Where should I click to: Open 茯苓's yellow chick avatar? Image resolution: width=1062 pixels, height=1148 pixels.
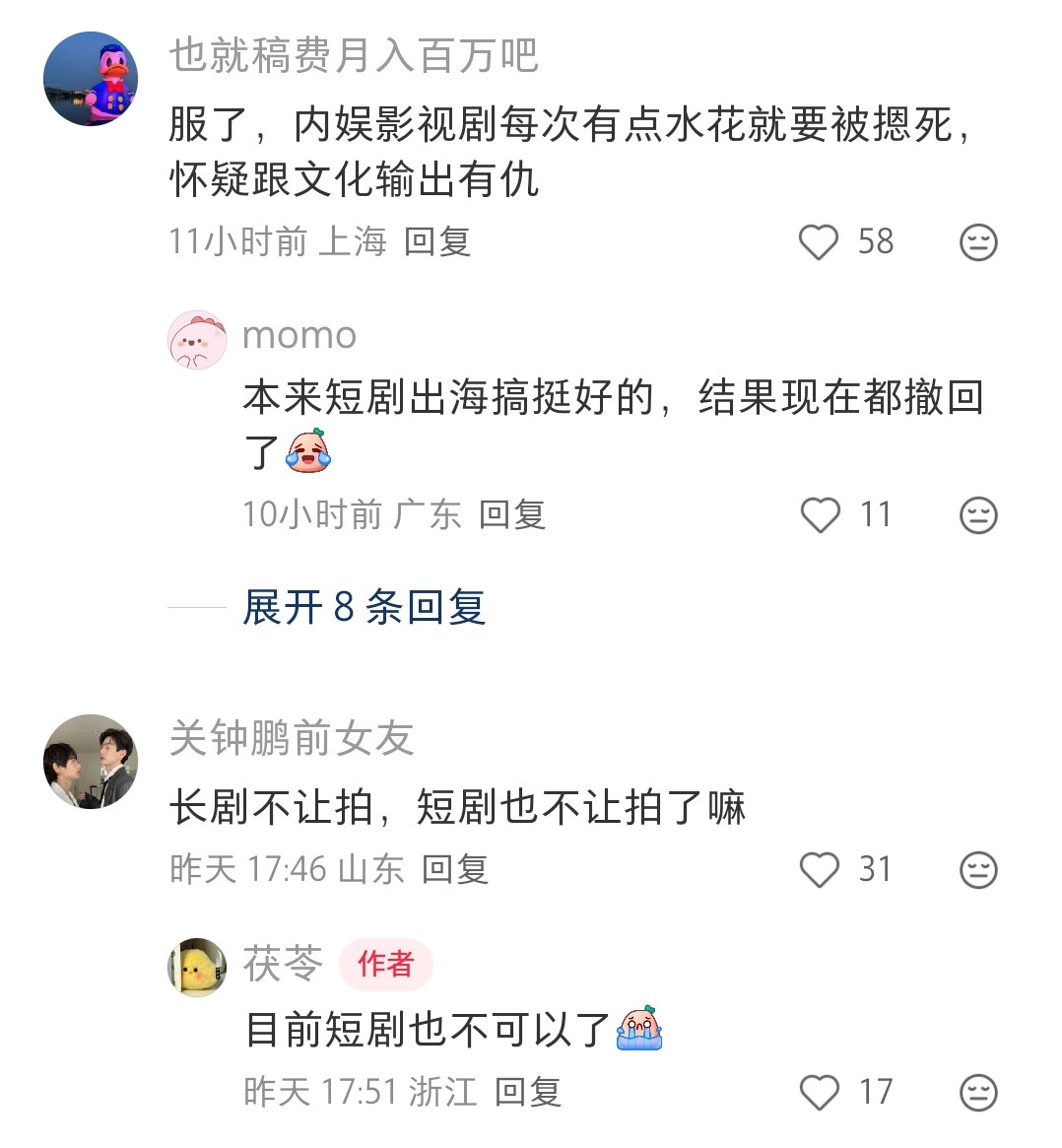pos(197,967)
